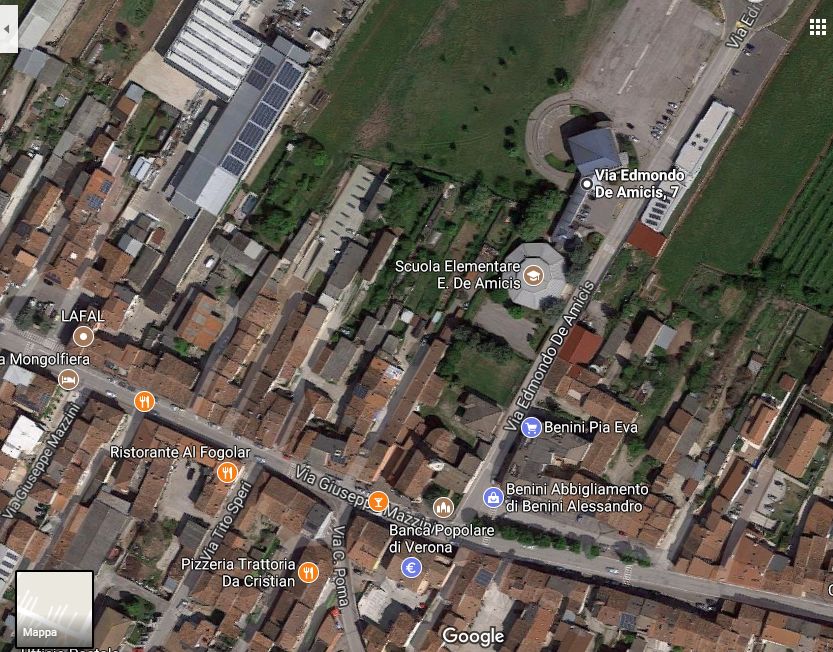Open Ristorante Al Fogolar marker
This screenshot has width=833, height=652.
point(228,472)
